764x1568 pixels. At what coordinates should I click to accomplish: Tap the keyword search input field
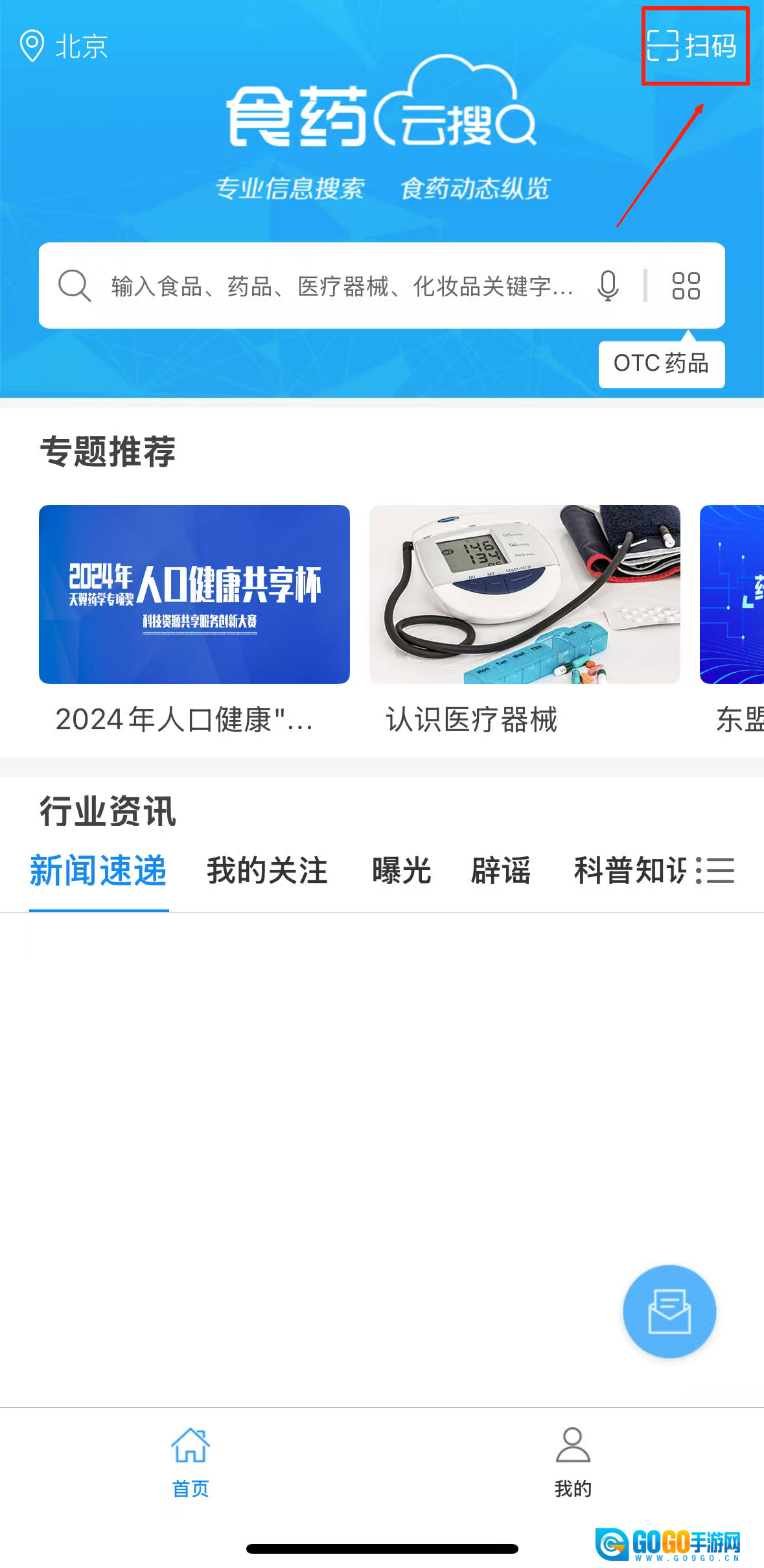[x=340, y=286]
